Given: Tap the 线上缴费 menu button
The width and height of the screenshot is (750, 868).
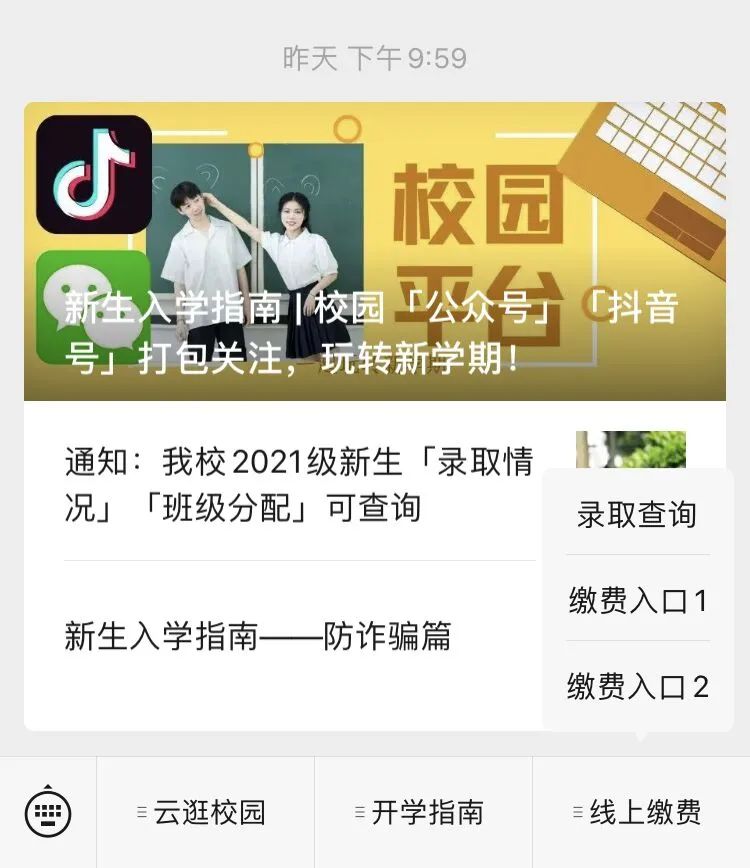Looking at the screenshot, I should click(641, 812).
